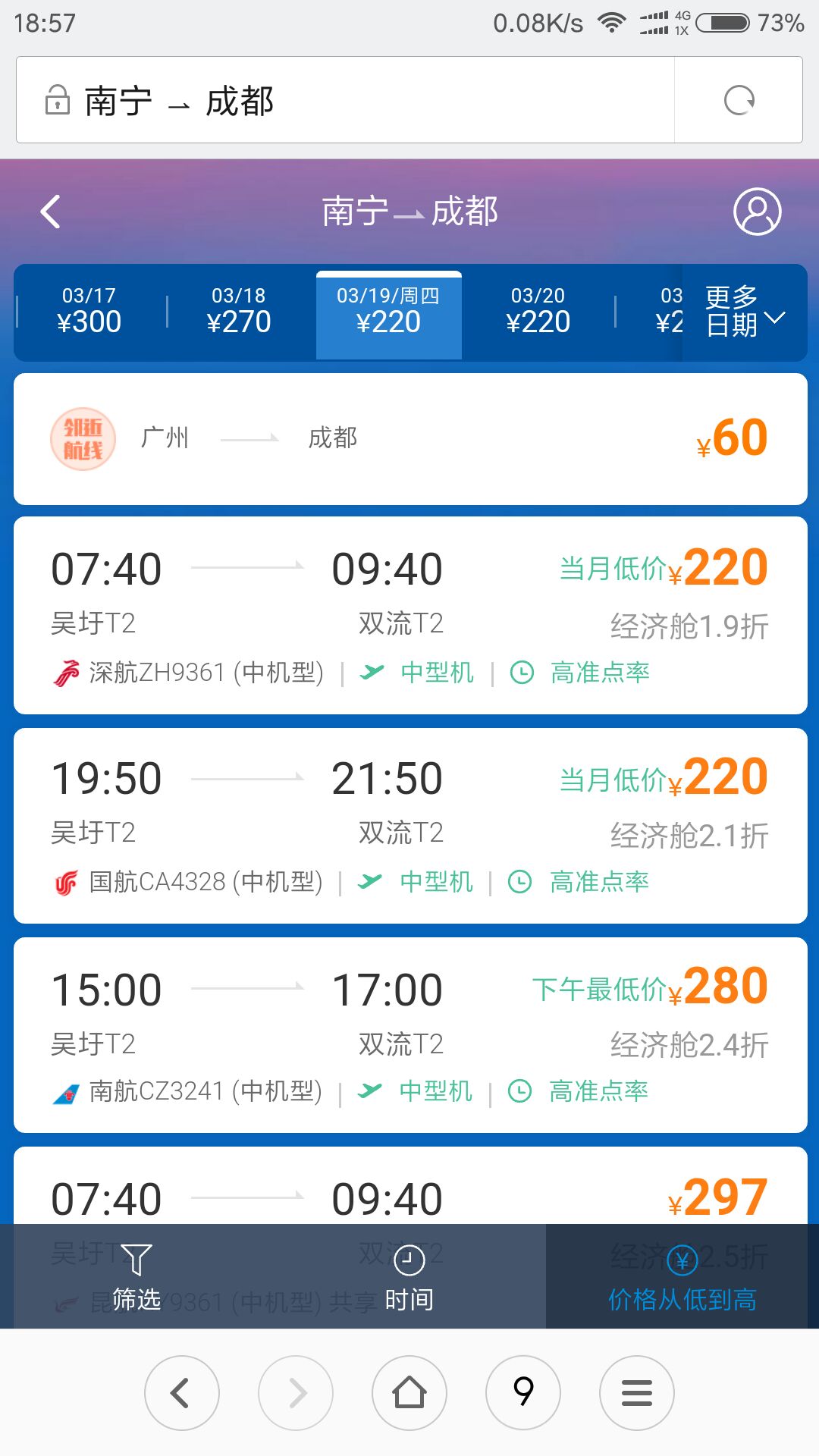Open 国航CA4328 19:50 flight
819x1456 pixels.
coord(410,826)
